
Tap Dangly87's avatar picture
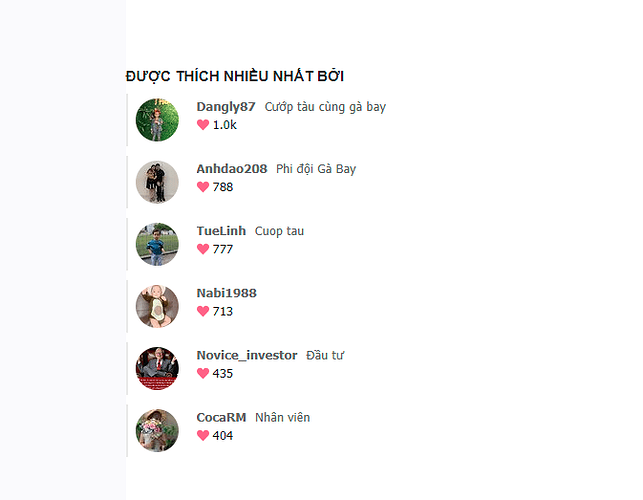(157, 120)
